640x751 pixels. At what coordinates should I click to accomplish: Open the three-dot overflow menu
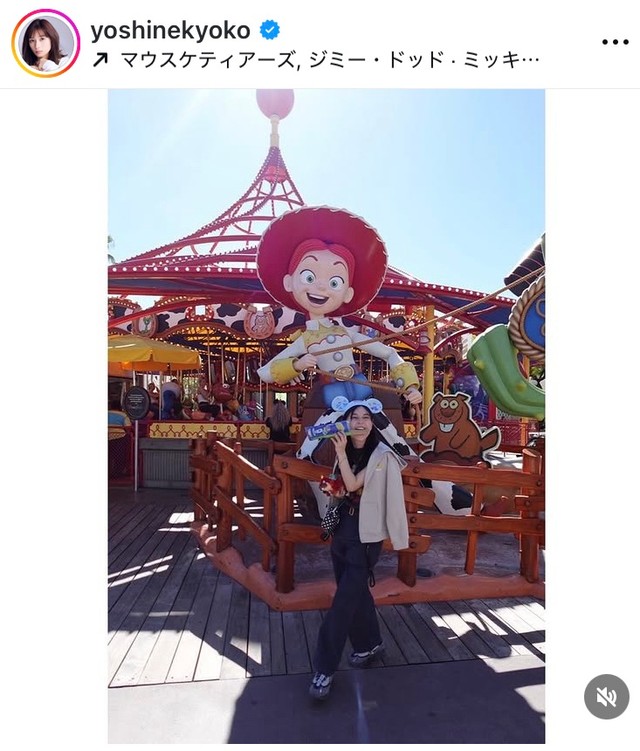click(614, 42)
